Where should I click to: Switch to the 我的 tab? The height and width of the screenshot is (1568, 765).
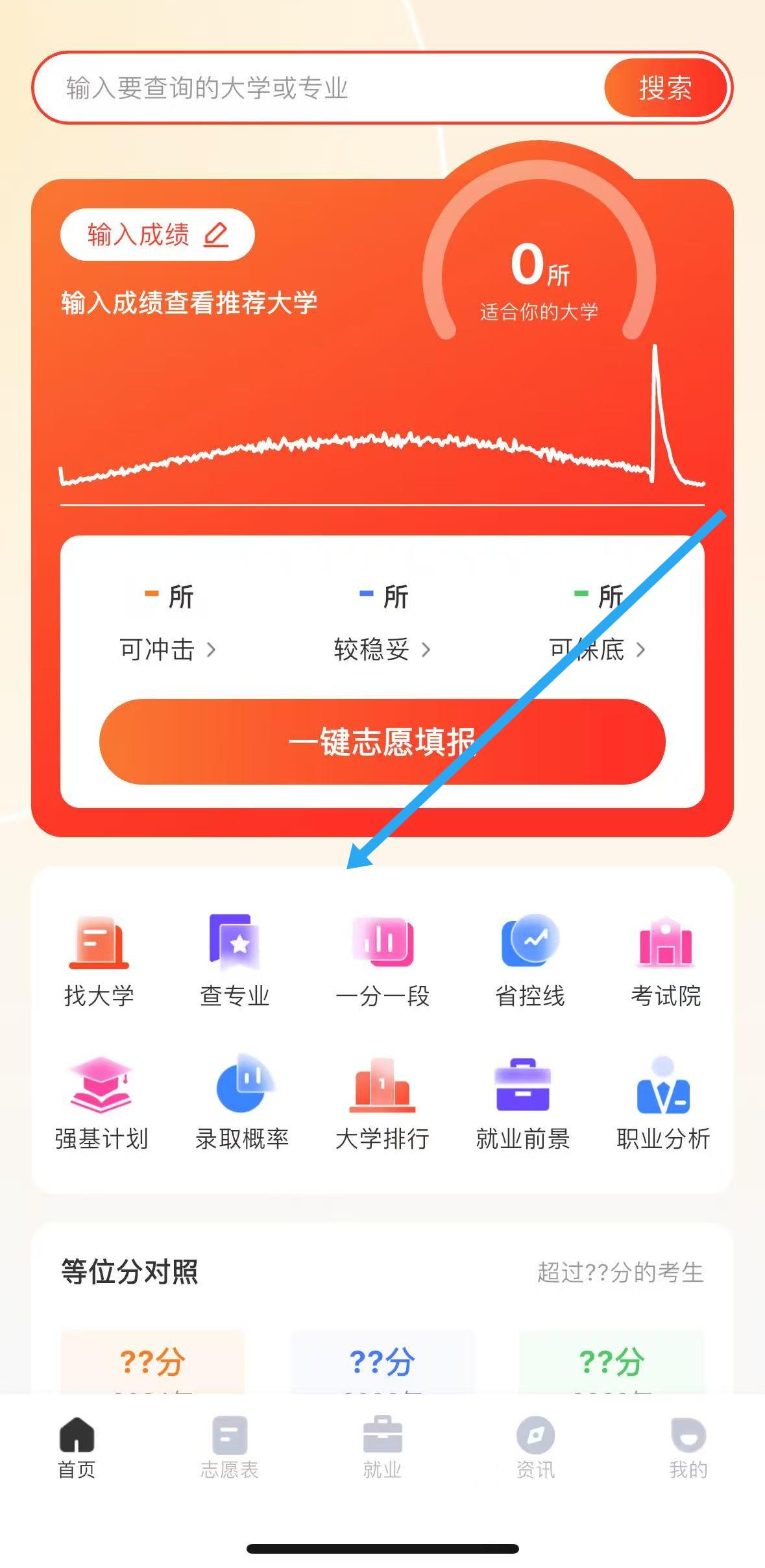[x=688, y=1447]
